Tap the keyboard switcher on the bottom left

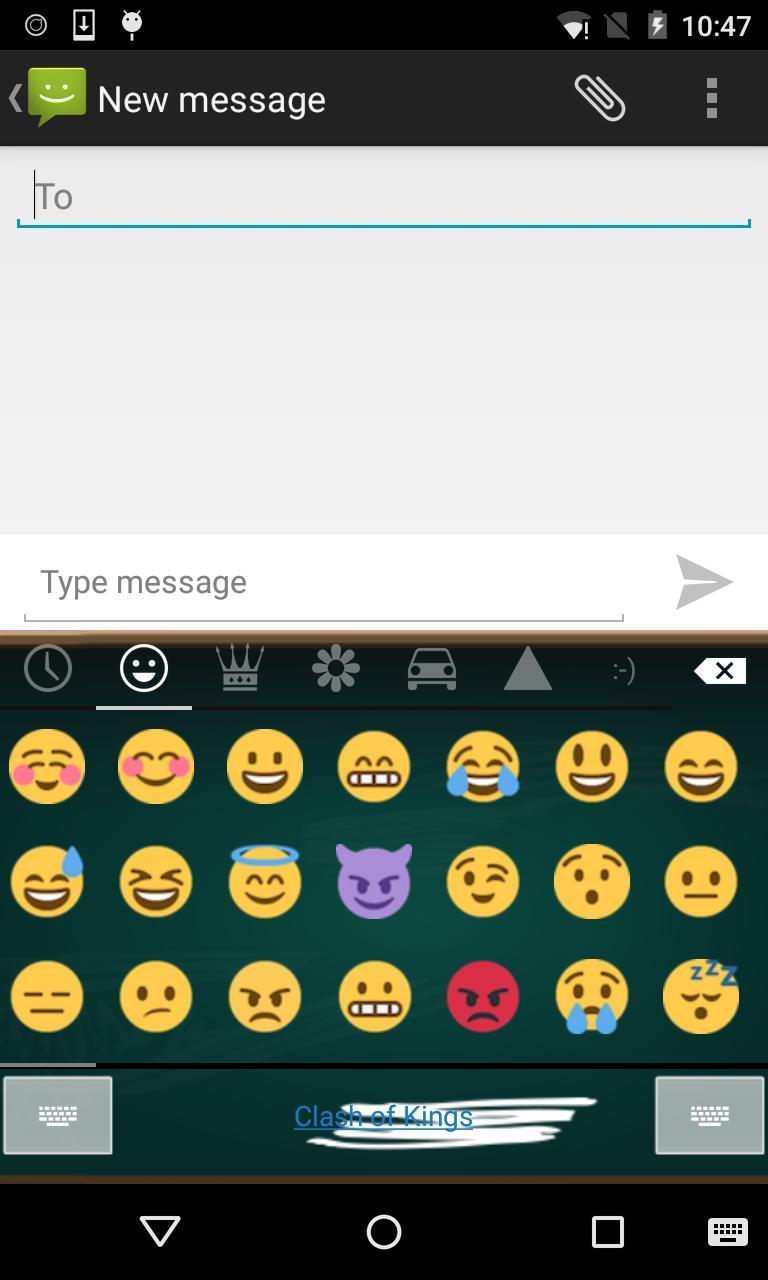[x=57, y=1115]
